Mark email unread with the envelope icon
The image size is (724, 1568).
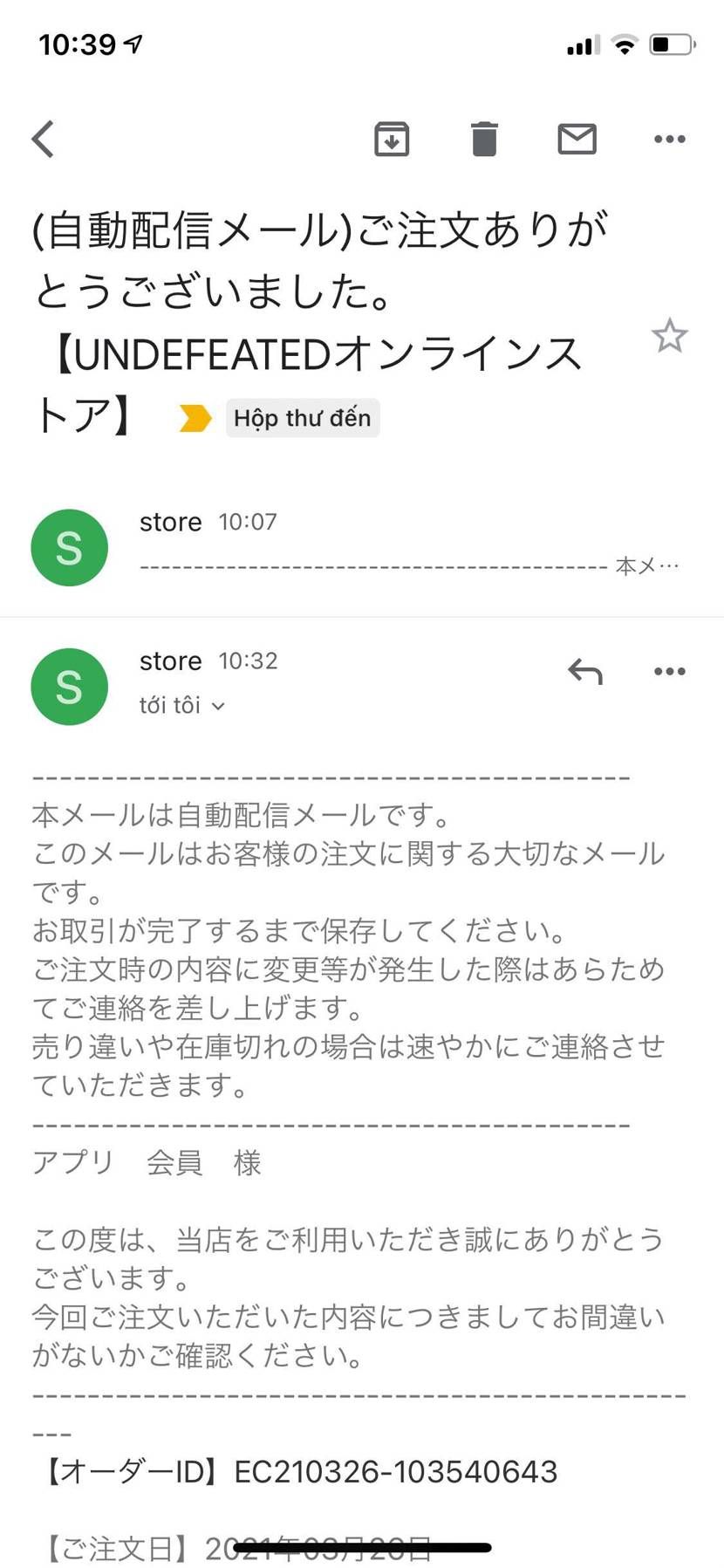(577, 138)
